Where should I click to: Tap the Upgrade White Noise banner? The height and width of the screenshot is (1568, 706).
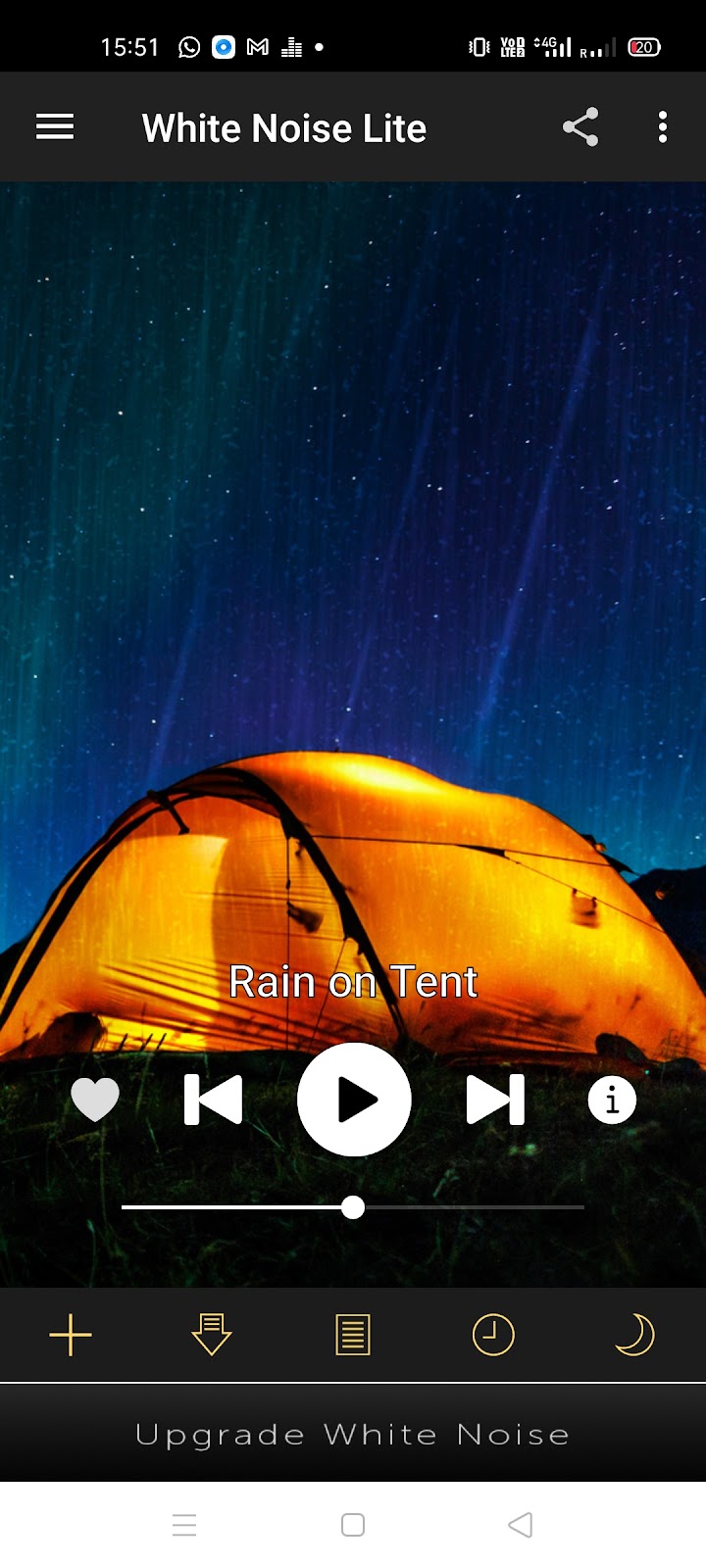pos(353,1435)
